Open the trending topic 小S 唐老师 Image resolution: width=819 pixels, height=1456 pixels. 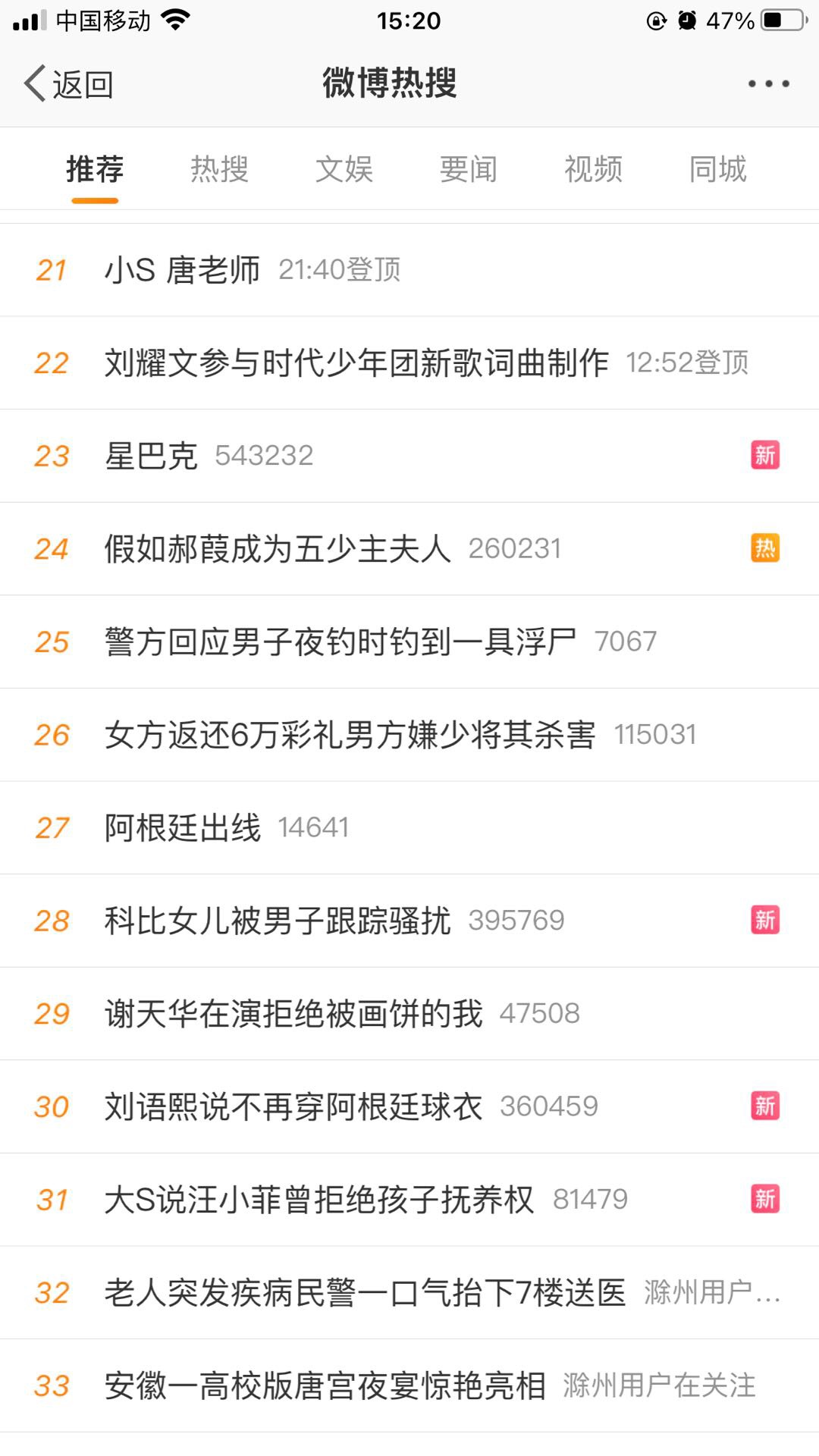pyautogui.click(x=182, y=270)
